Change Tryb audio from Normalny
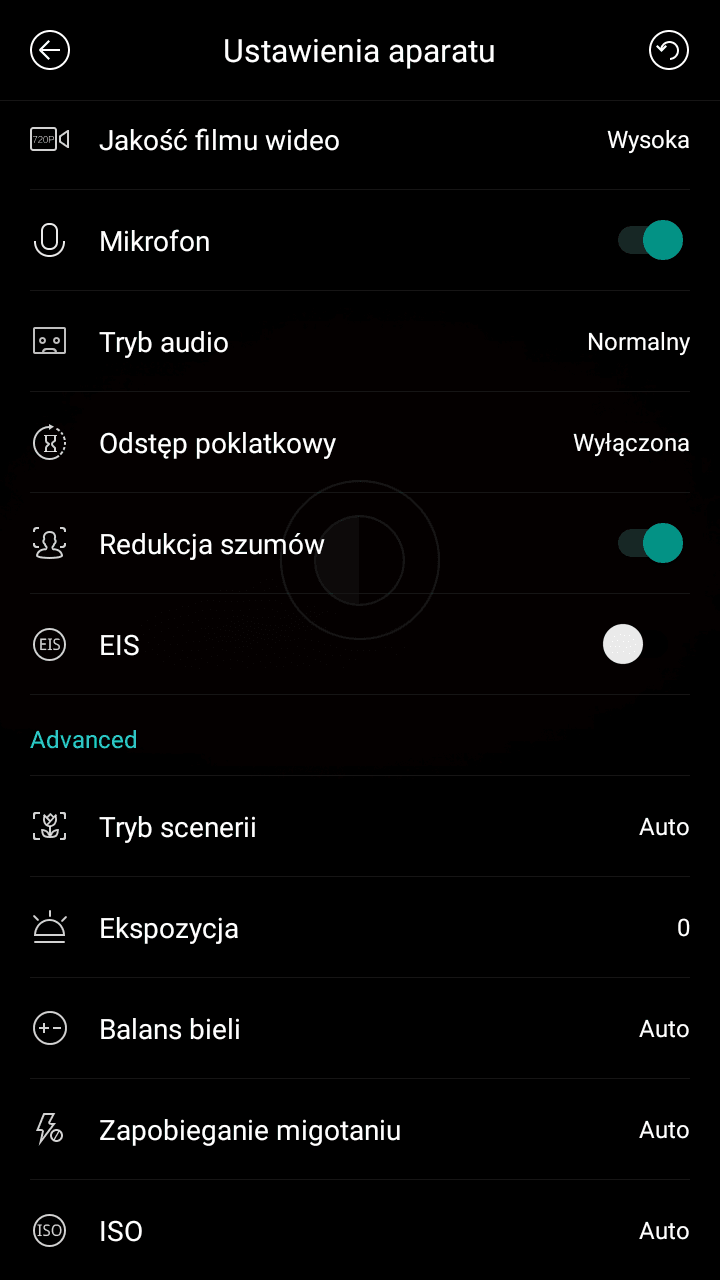Image resolution: width=720 pixels, height=1280 pixels. click(x=360, y=342)
